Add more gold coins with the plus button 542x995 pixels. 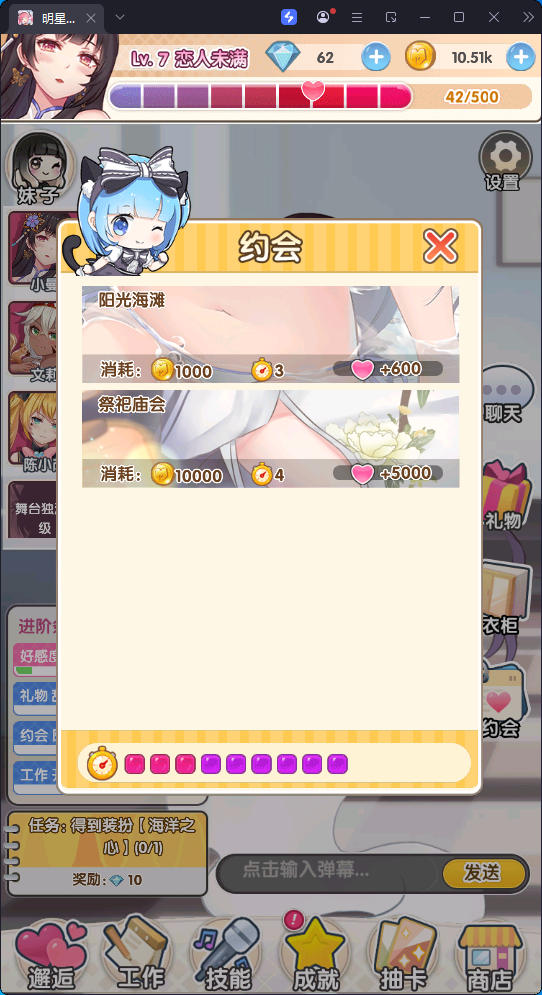[520, 58]
